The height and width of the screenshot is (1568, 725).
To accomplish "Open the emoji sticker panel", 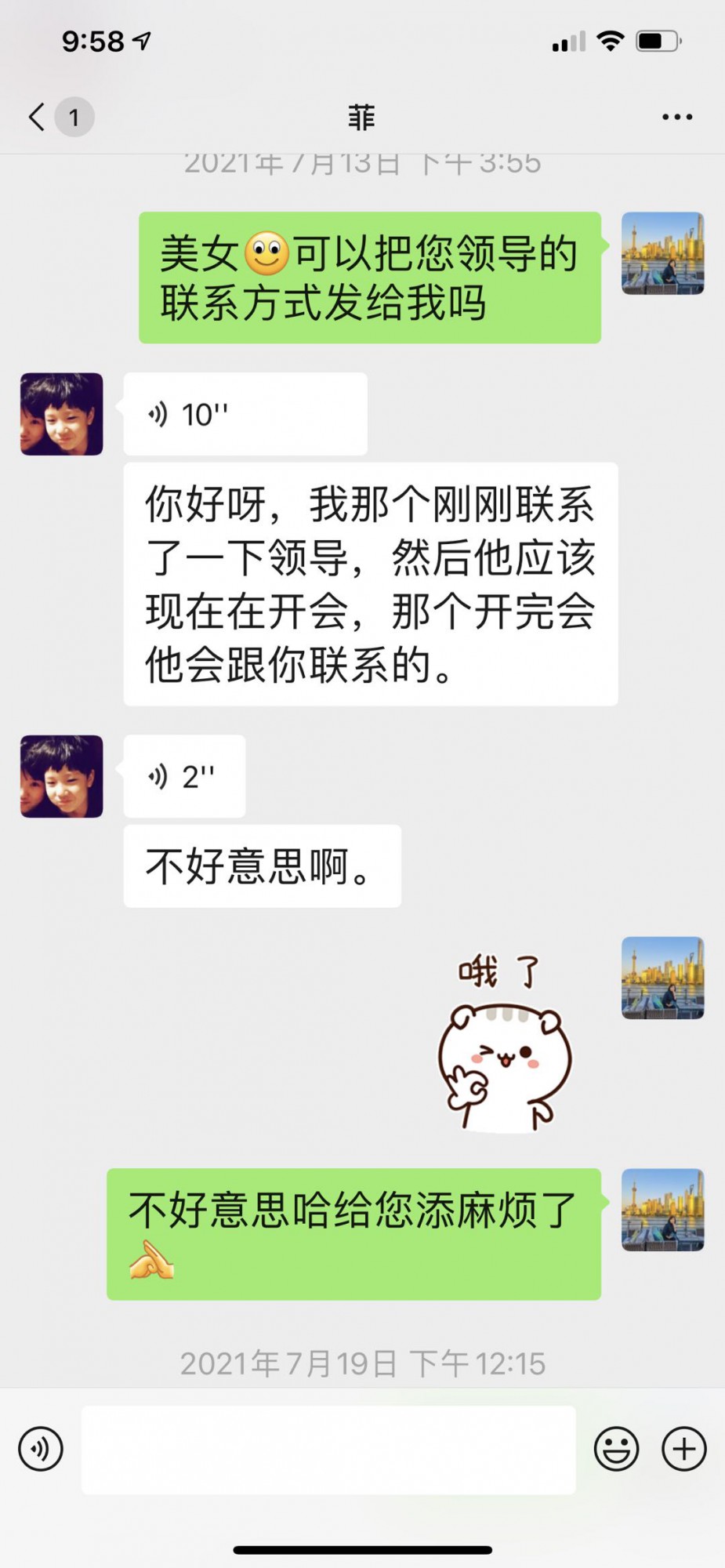I will 616,1449.
